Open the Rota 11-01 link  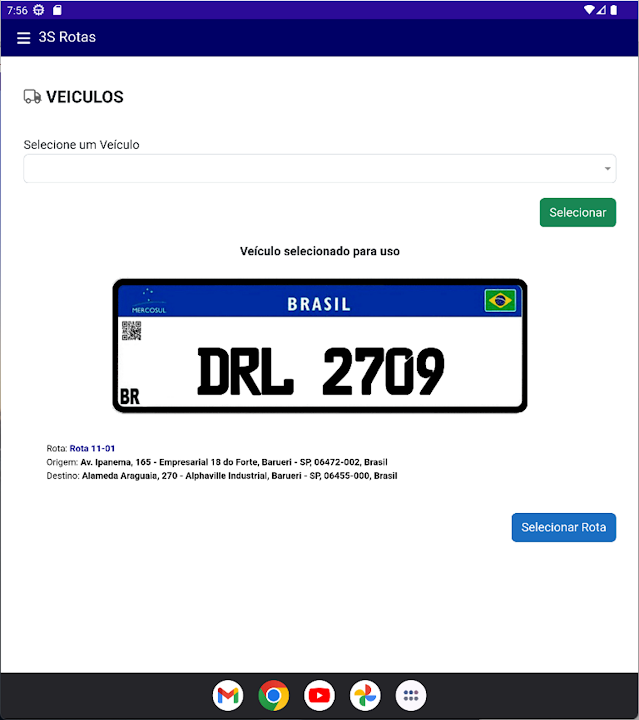[x=92, y=449]
